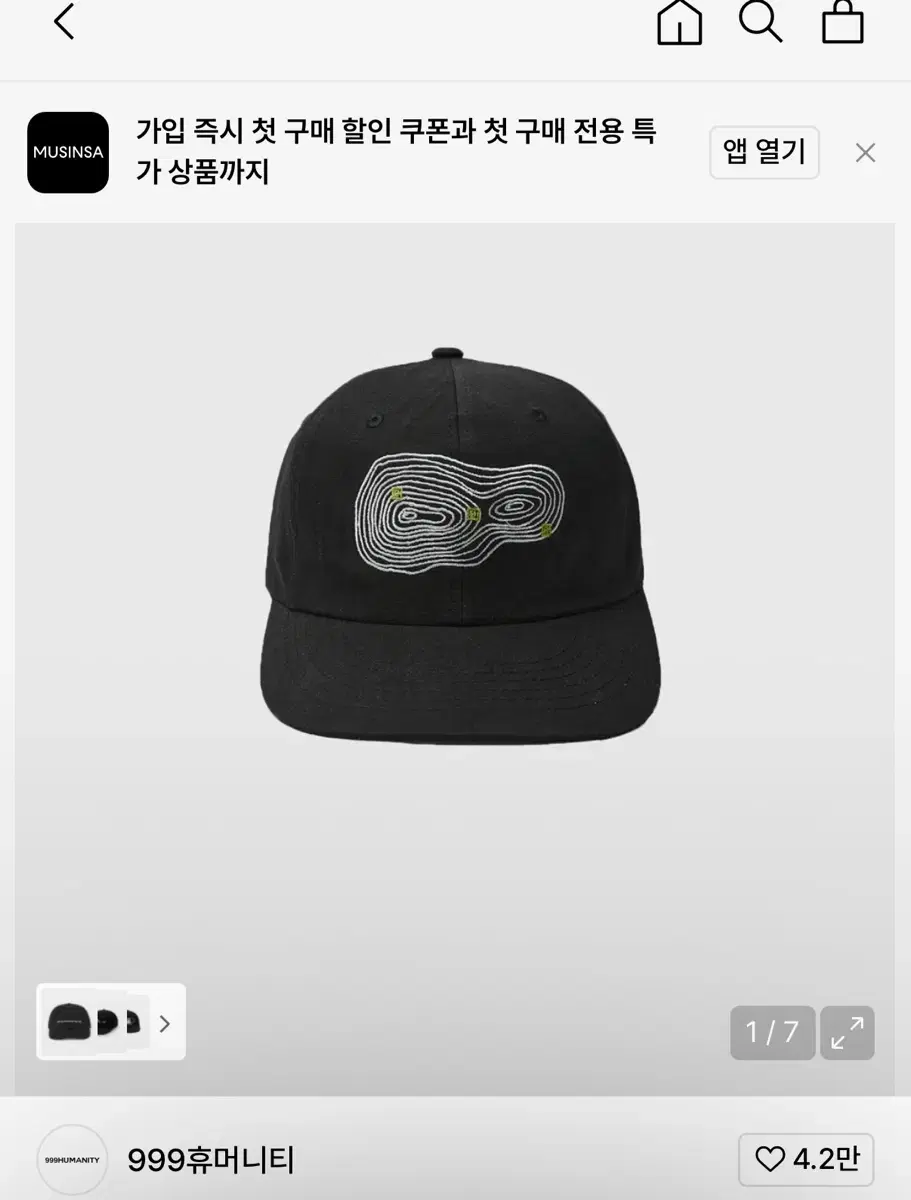This screenshot has height=1200, width=911.
Task: Dismiss the app banner with the X
Action: click(864, 152)
